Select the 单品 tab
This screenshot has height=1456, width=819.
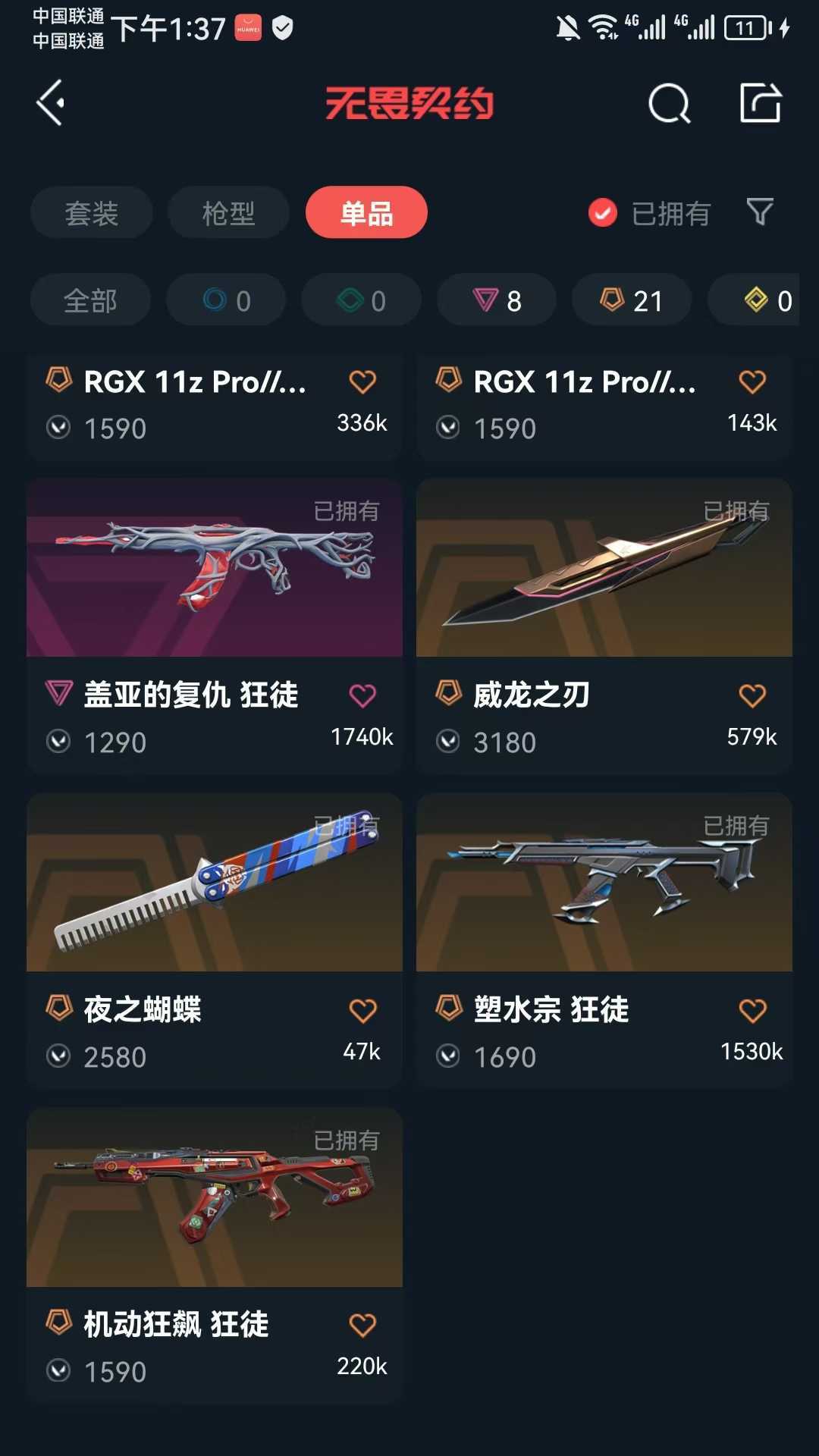tap(366, 212)
